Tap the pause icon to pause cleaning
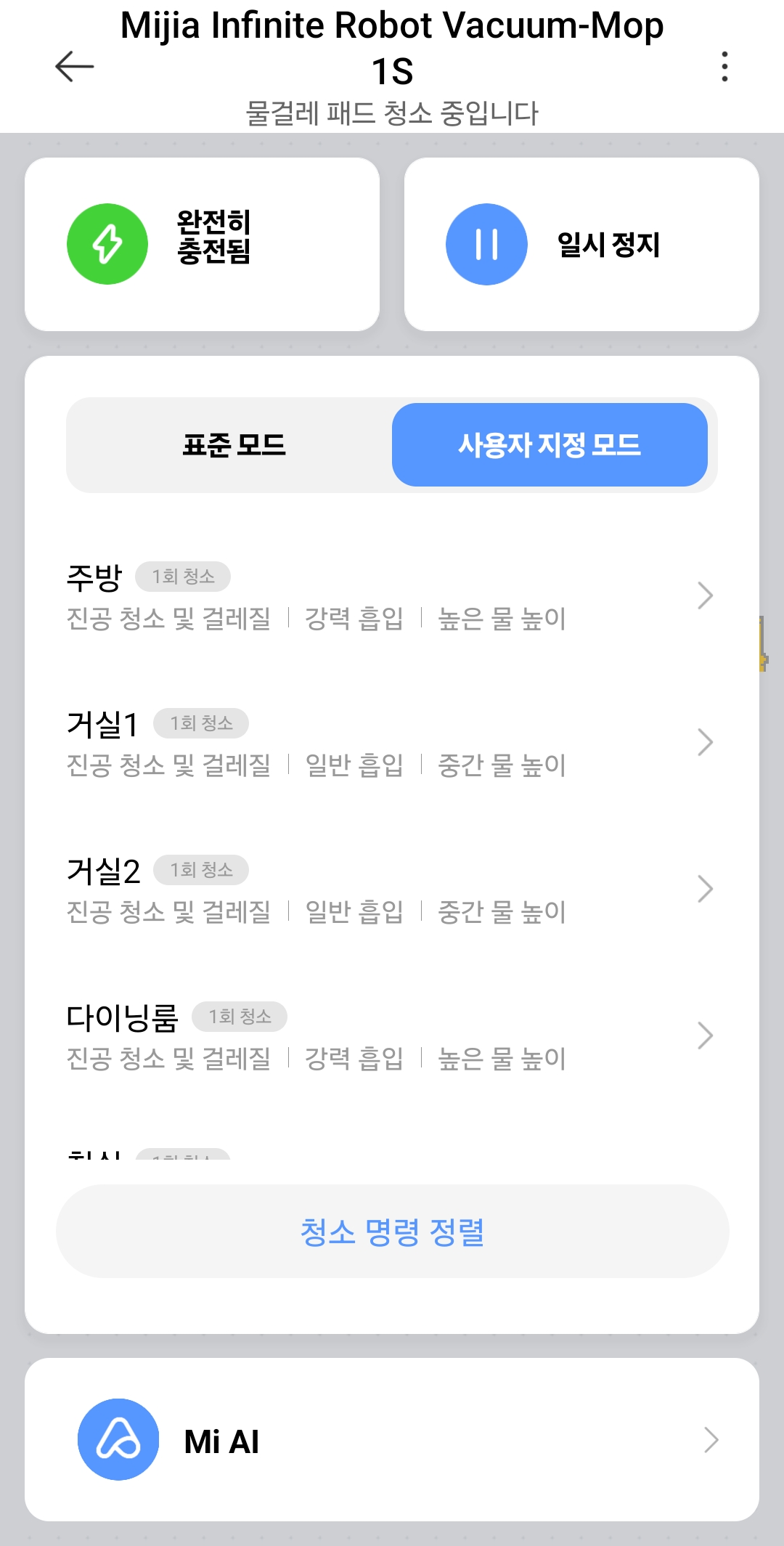The width and height of the screenshot is (784, 1546). [x=486, y=243]
